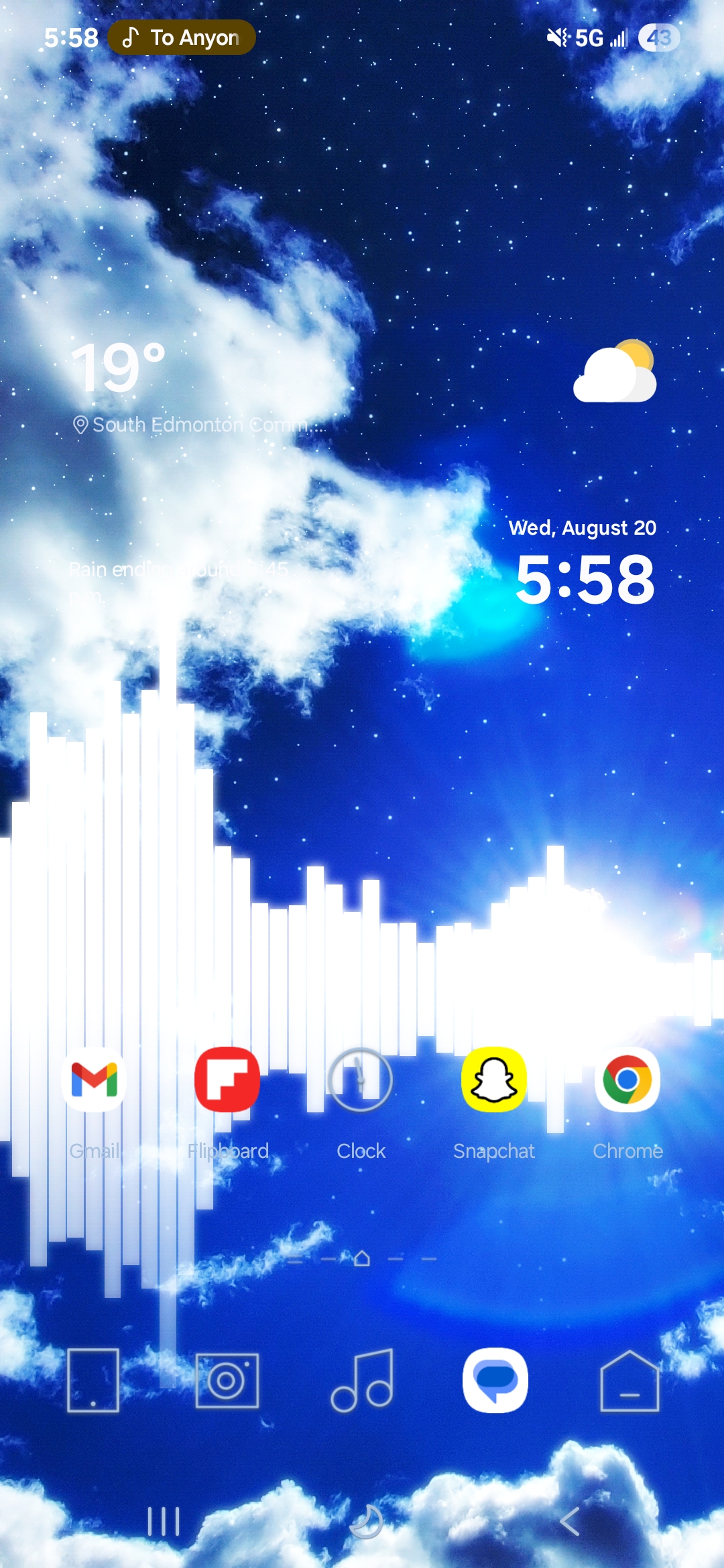Launch Snapchat
Image resolution: width=724 pixels, height=1568 pixels.
(x=494, y=1080)
